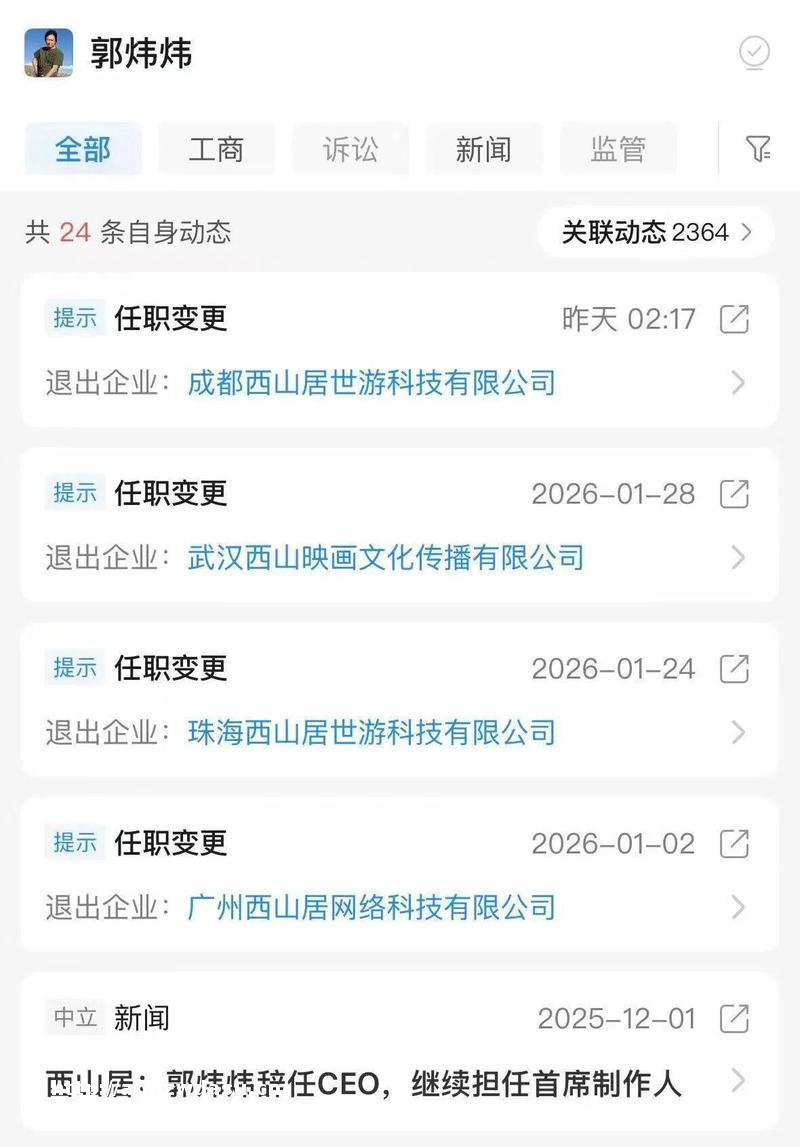800x1147 pixels.
Task: Switch to the 新闻 tab
Action: coord(484,150)
